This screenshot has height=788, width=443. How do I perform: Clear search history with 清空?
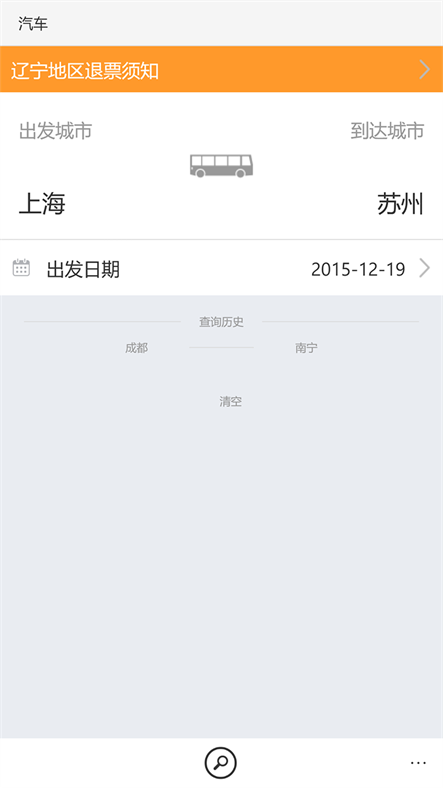[x=231, y=401]
